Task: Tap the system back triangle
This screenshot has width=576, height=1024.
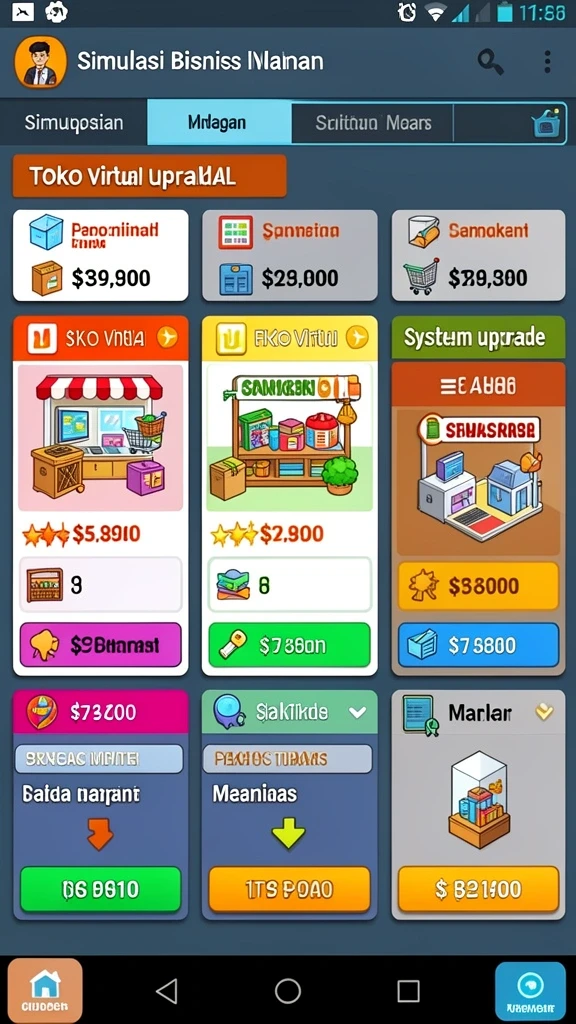Action: [x=167, y=991]
